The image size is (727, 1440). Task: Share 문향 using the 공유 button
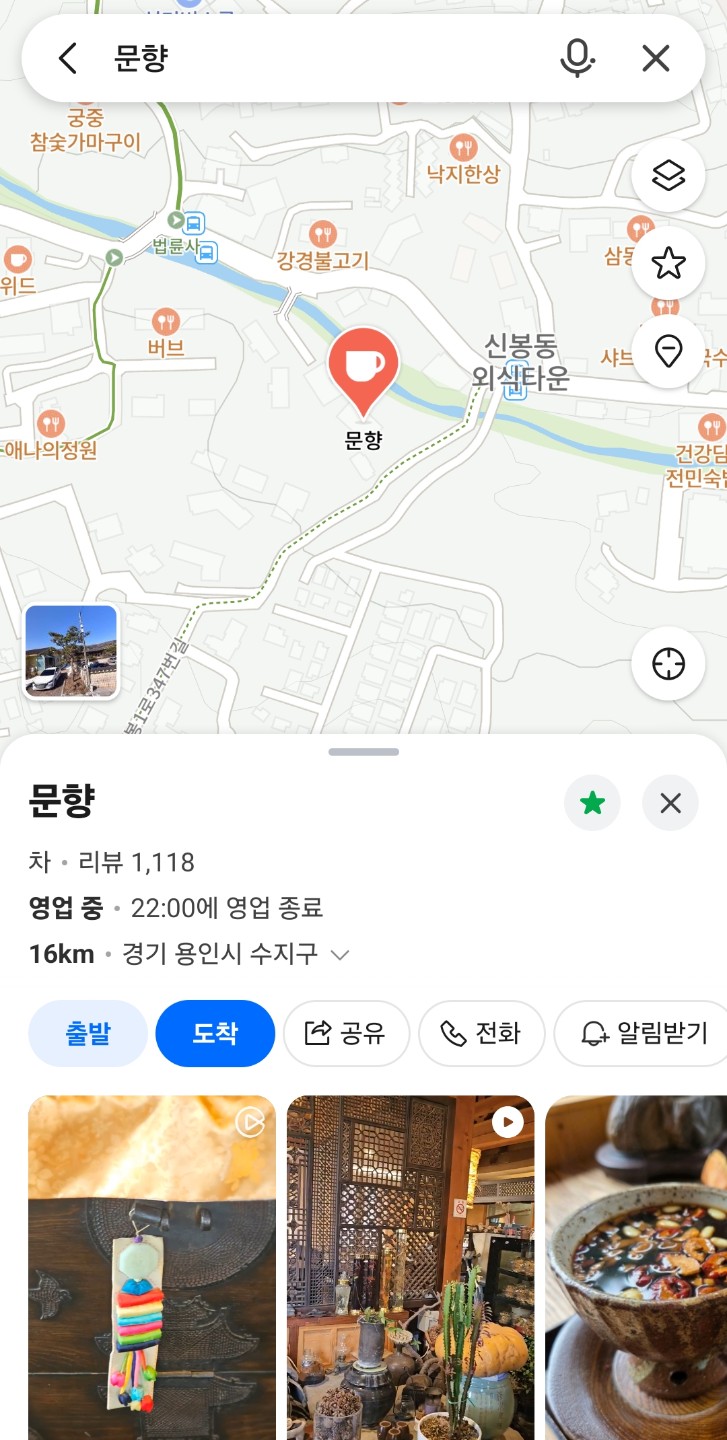coord(346,1033)
